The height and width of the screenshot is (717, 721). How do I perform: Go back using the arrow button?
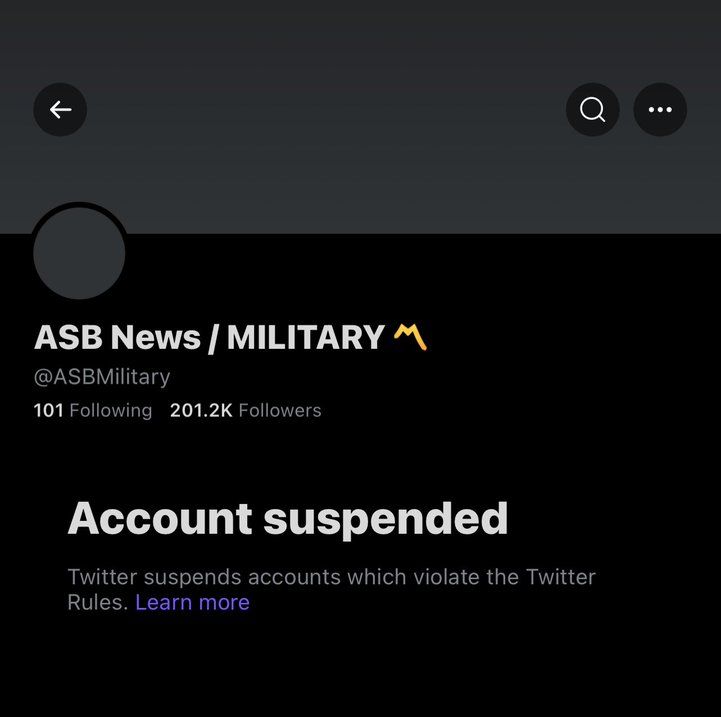click(x=60, y=110)
